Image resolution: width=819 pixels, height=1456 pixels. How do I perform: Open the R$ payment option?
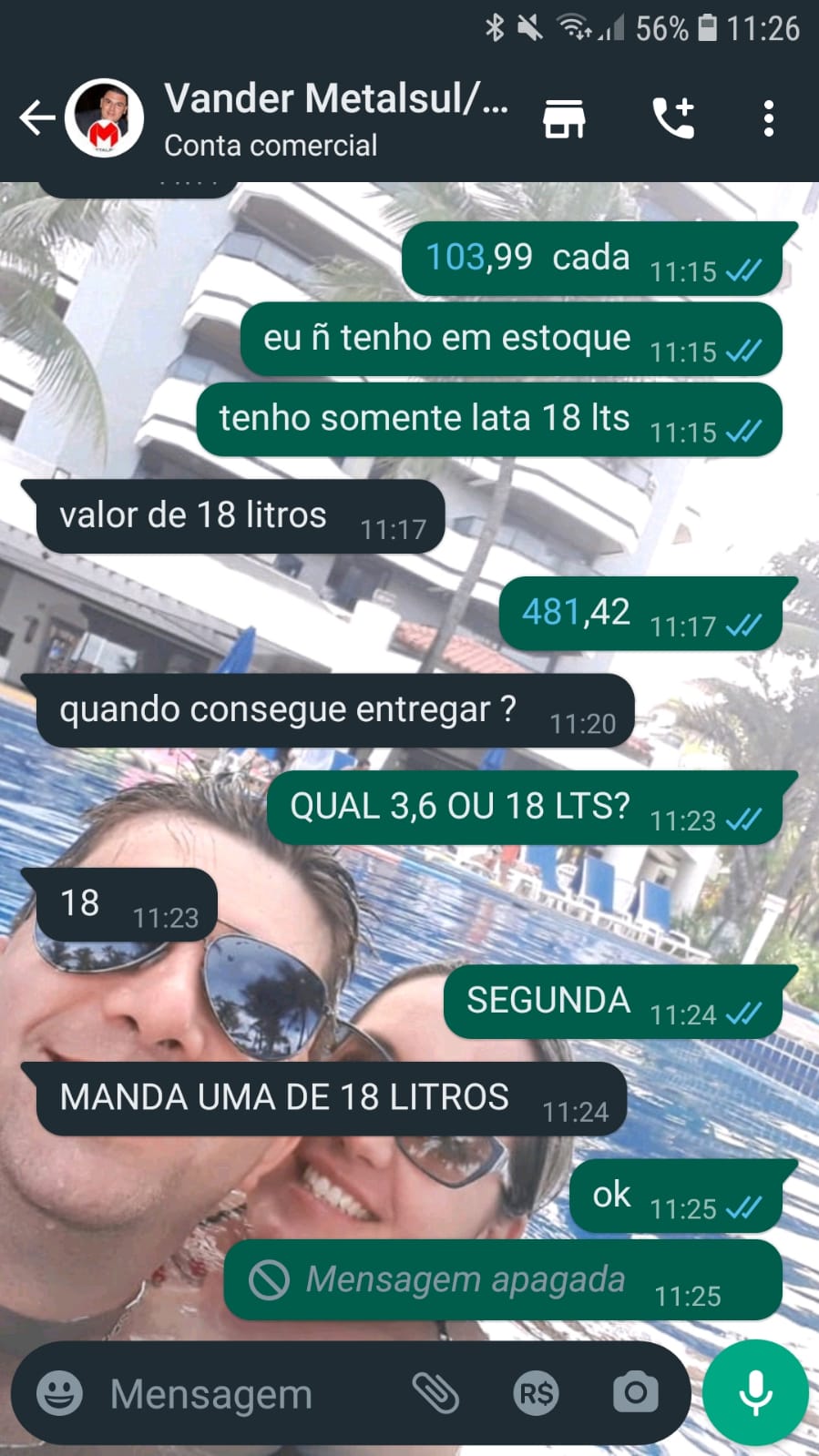point(536,1393)
